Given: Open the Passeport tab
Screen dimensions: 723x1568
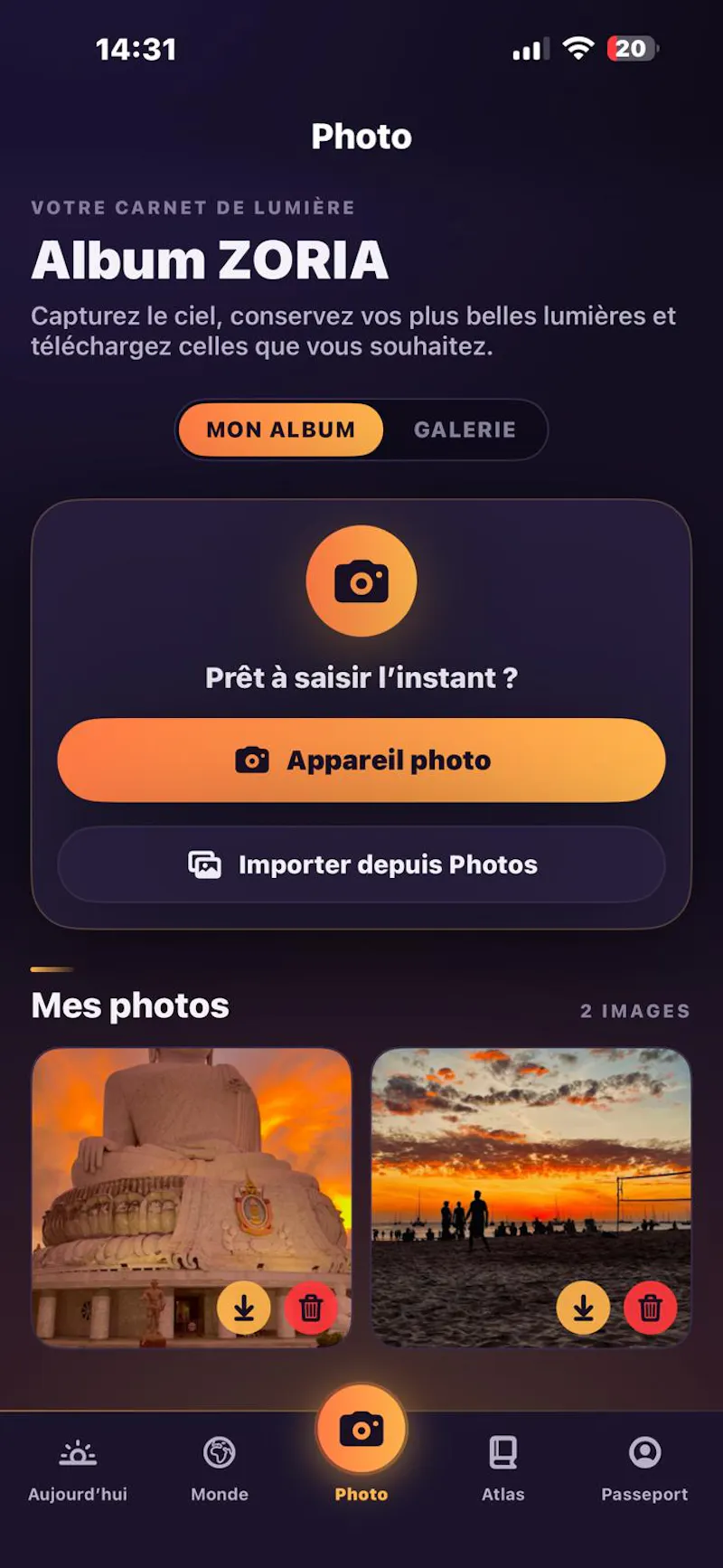Looking at the screenshot, I should click(645, 1470).
